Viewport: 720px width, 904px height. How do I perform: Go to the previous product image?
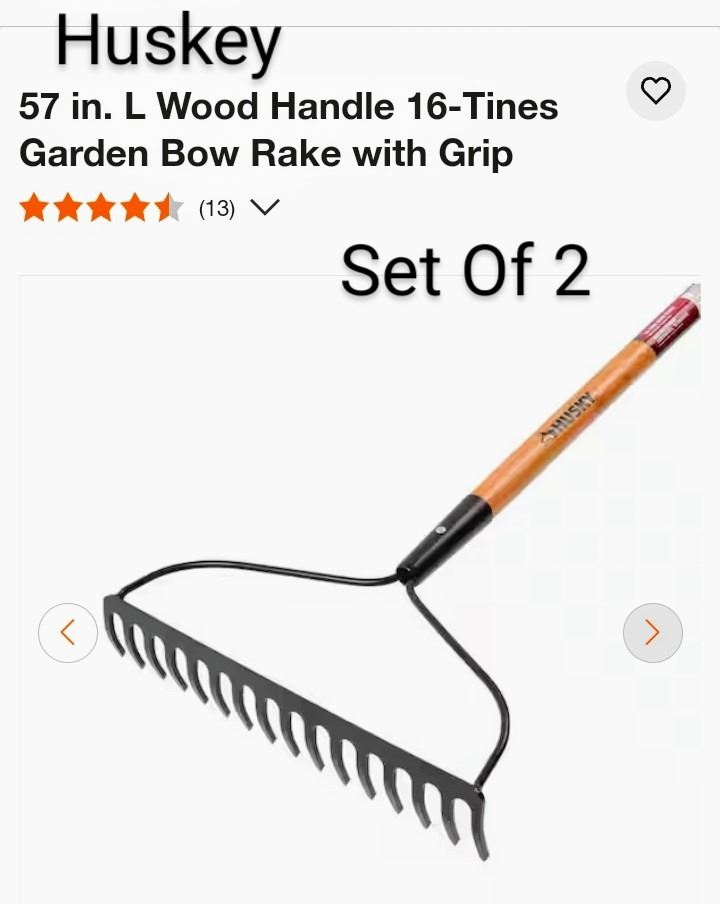click(68, 632)
